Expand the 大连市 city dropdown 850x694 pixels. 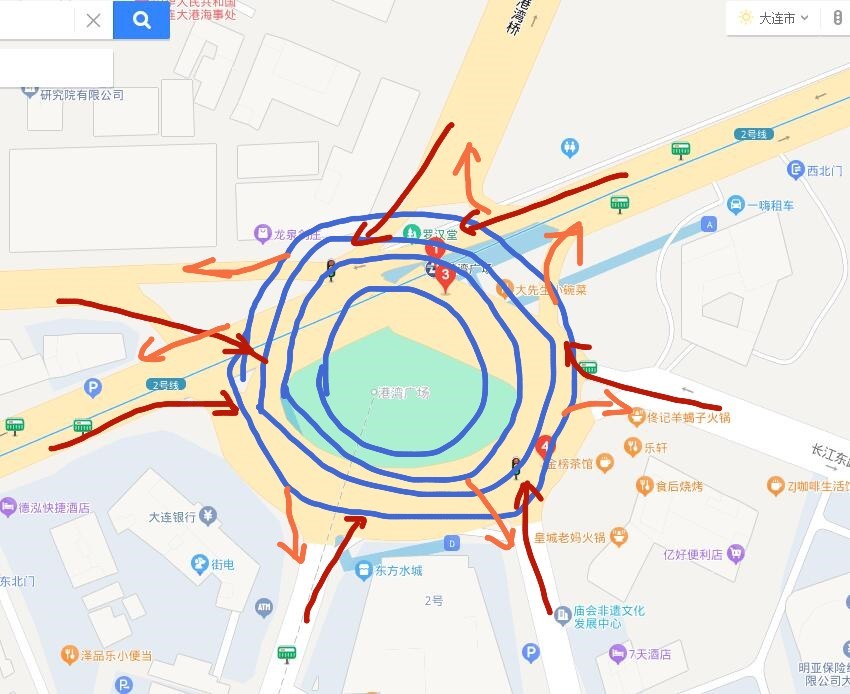pos(777,18)
